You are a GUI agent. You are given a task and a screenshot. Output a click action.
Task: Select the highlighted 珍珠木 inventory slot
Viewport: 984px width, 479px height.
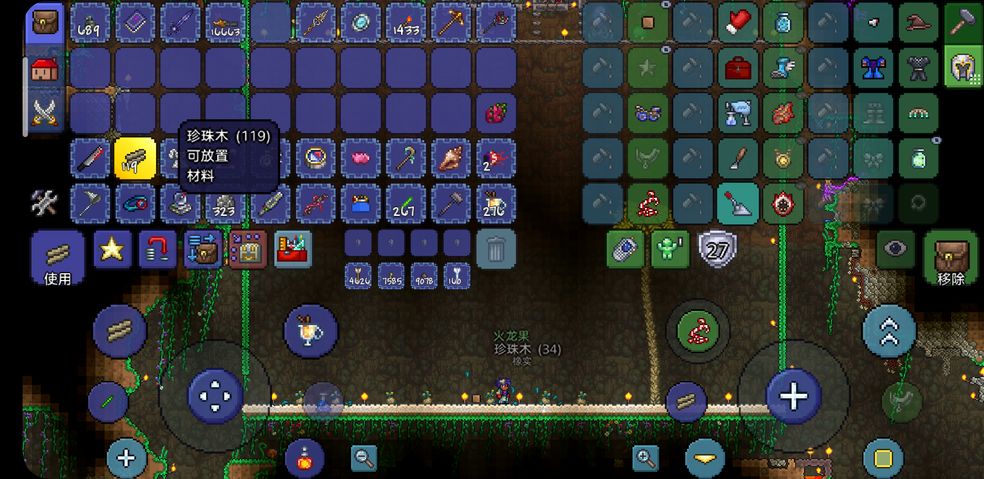click(x=134, y=158)
